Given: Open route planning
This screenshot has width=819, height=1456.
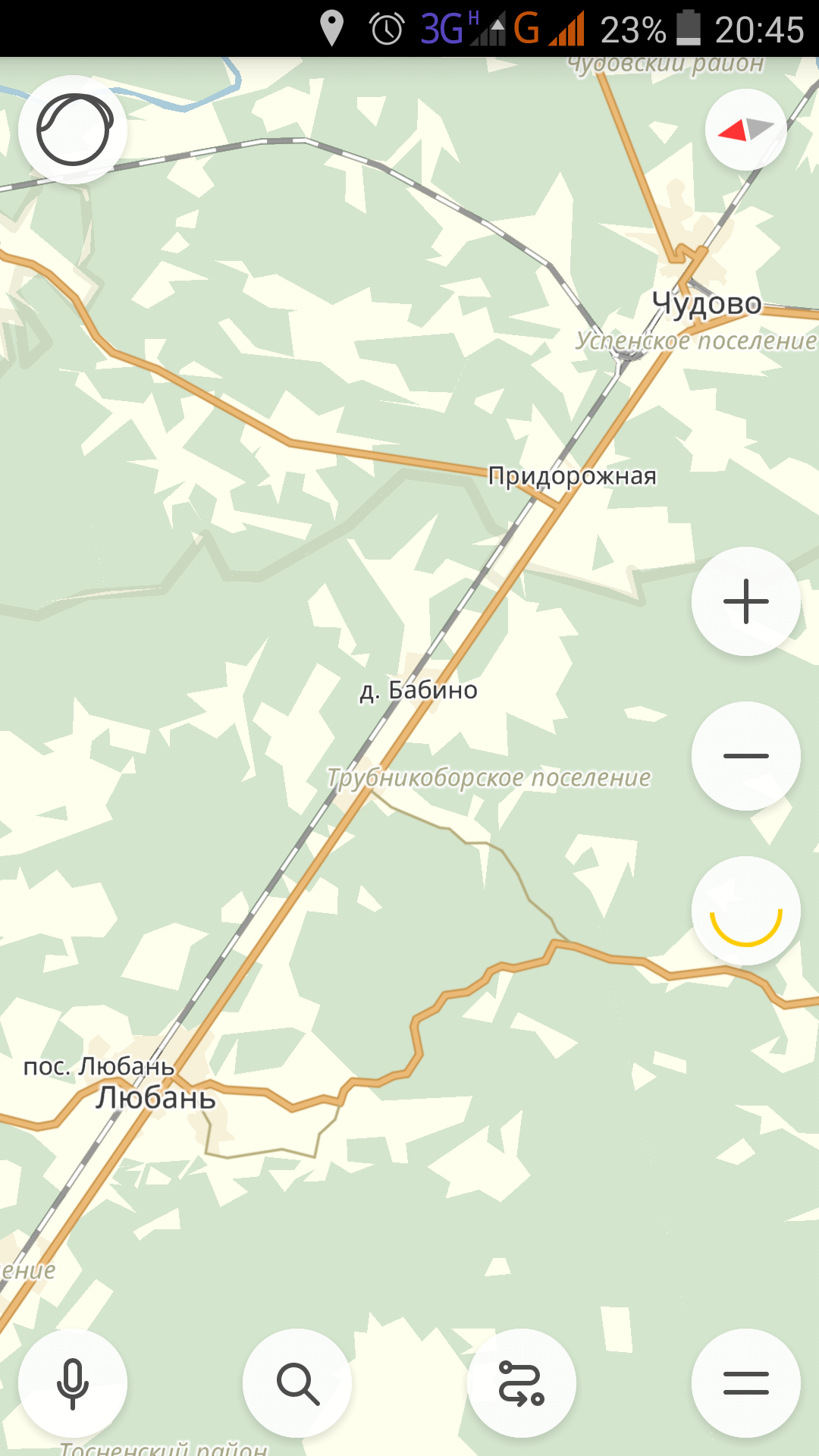Looking at the screenshot, I should coord(522,1383).
